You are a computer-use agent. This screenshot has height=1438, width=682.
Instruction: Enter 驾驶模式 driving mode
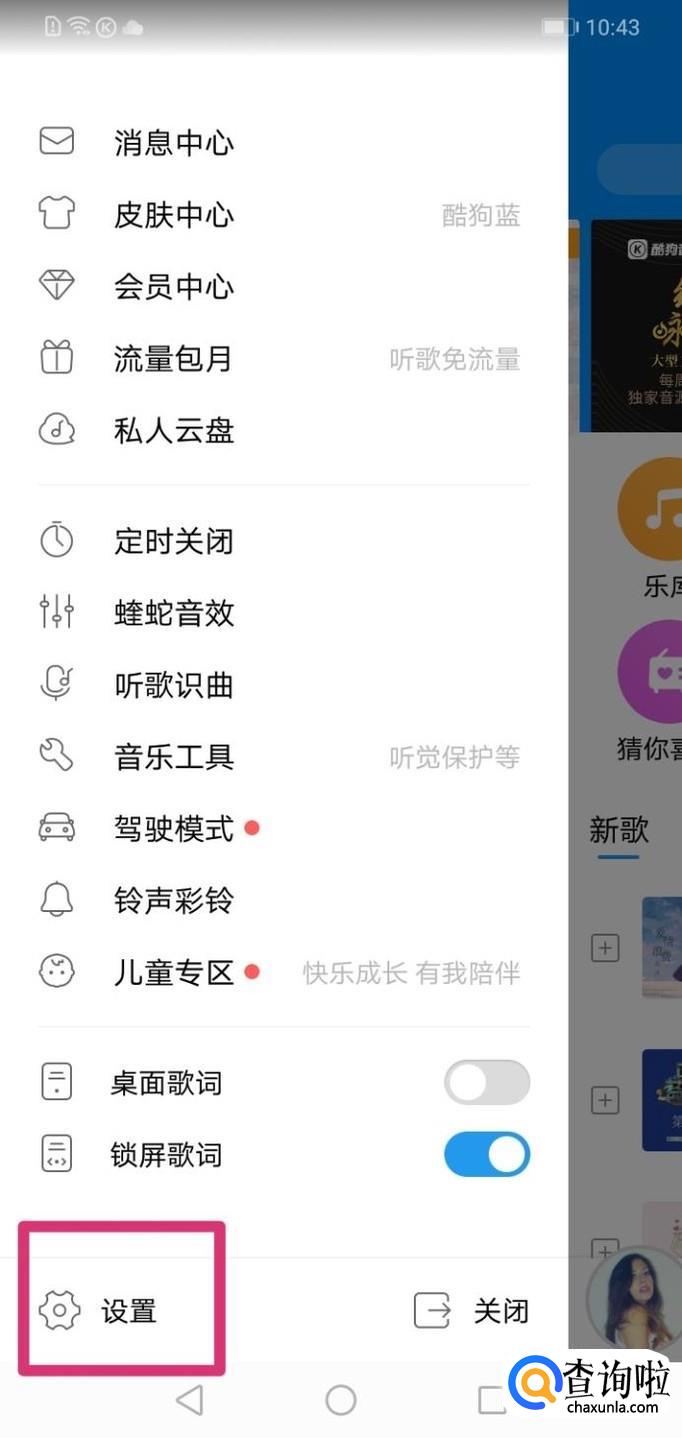click(x=173, y=829)
